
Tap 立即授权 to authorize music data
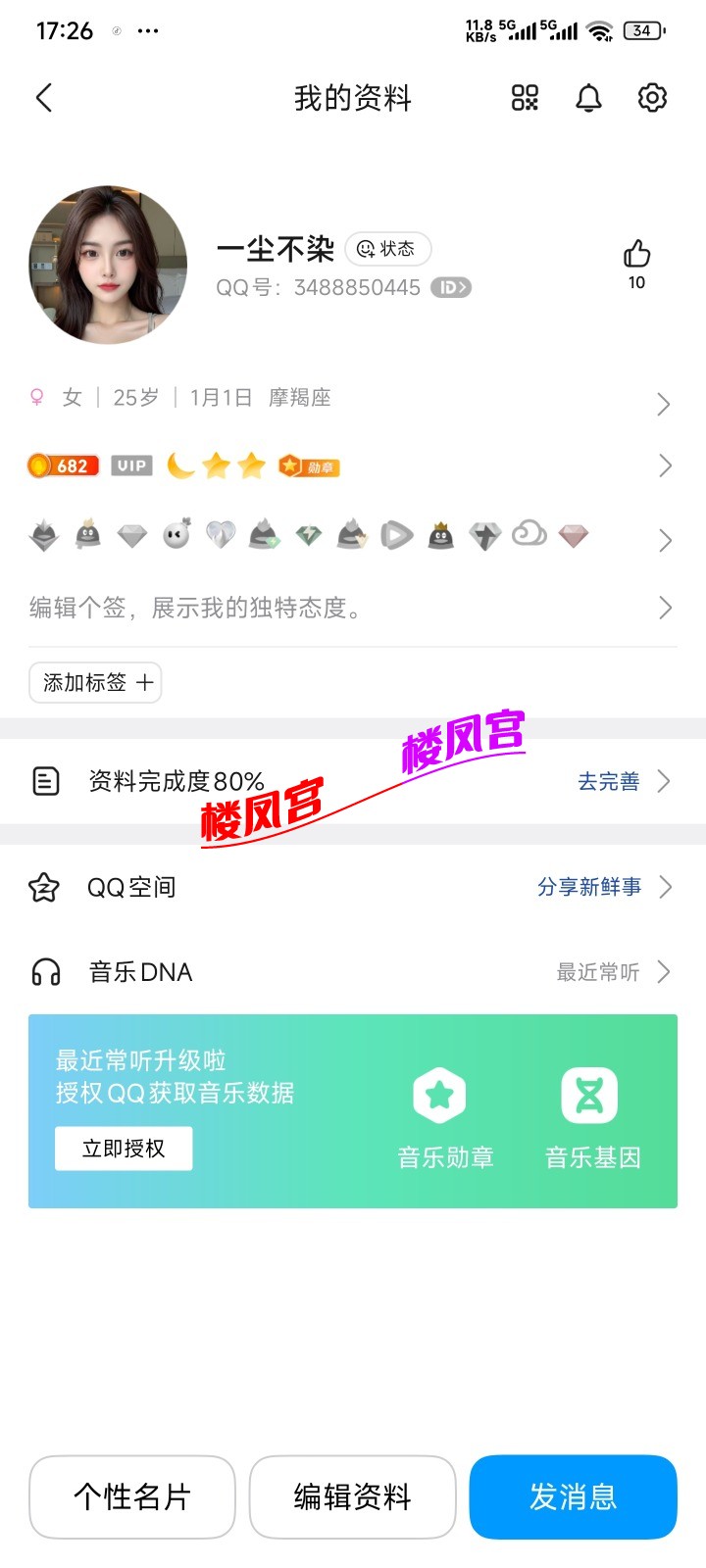pos(124,1148)
